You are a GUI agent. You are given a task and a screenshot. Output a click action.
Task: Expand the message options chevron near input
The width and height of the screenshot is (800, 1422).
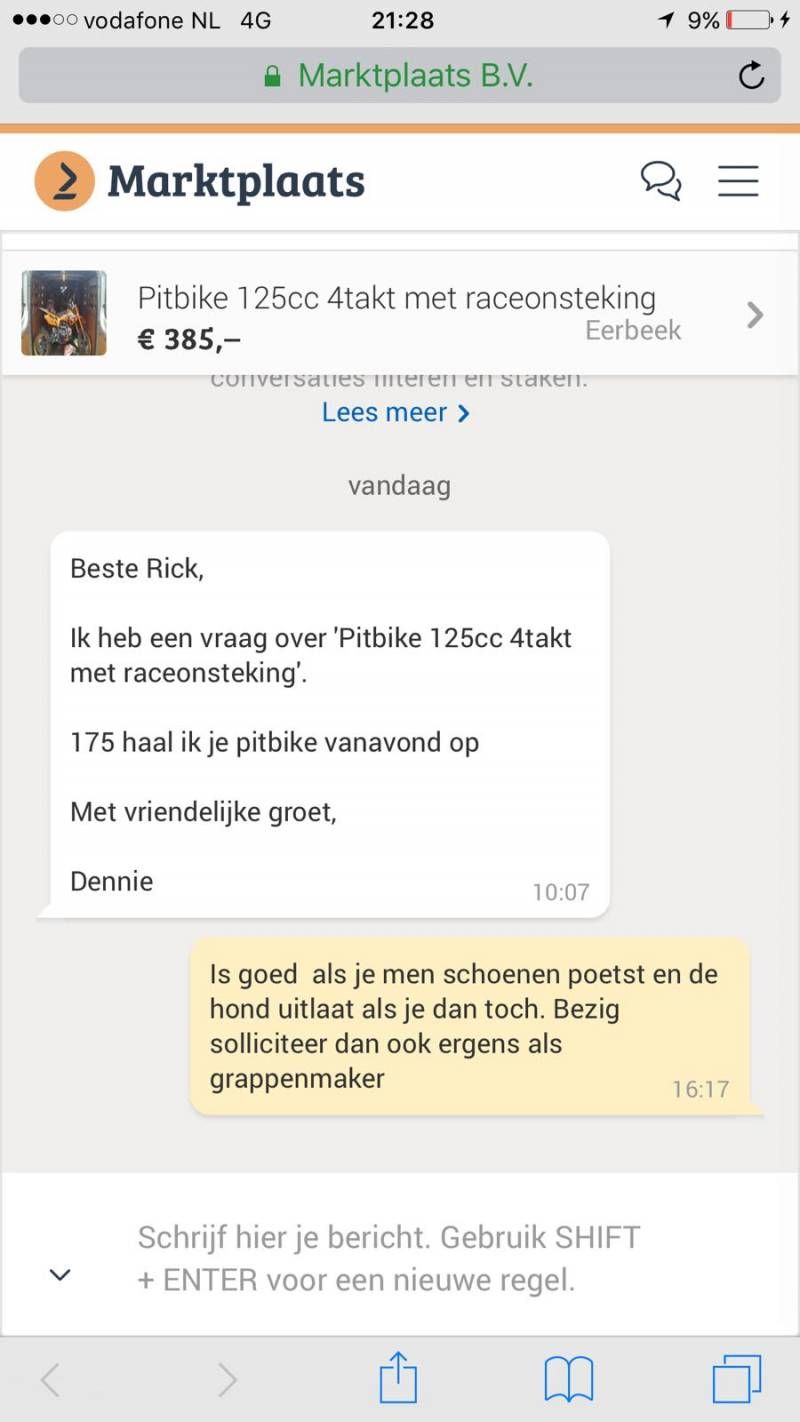click(x=60, y=1275)
